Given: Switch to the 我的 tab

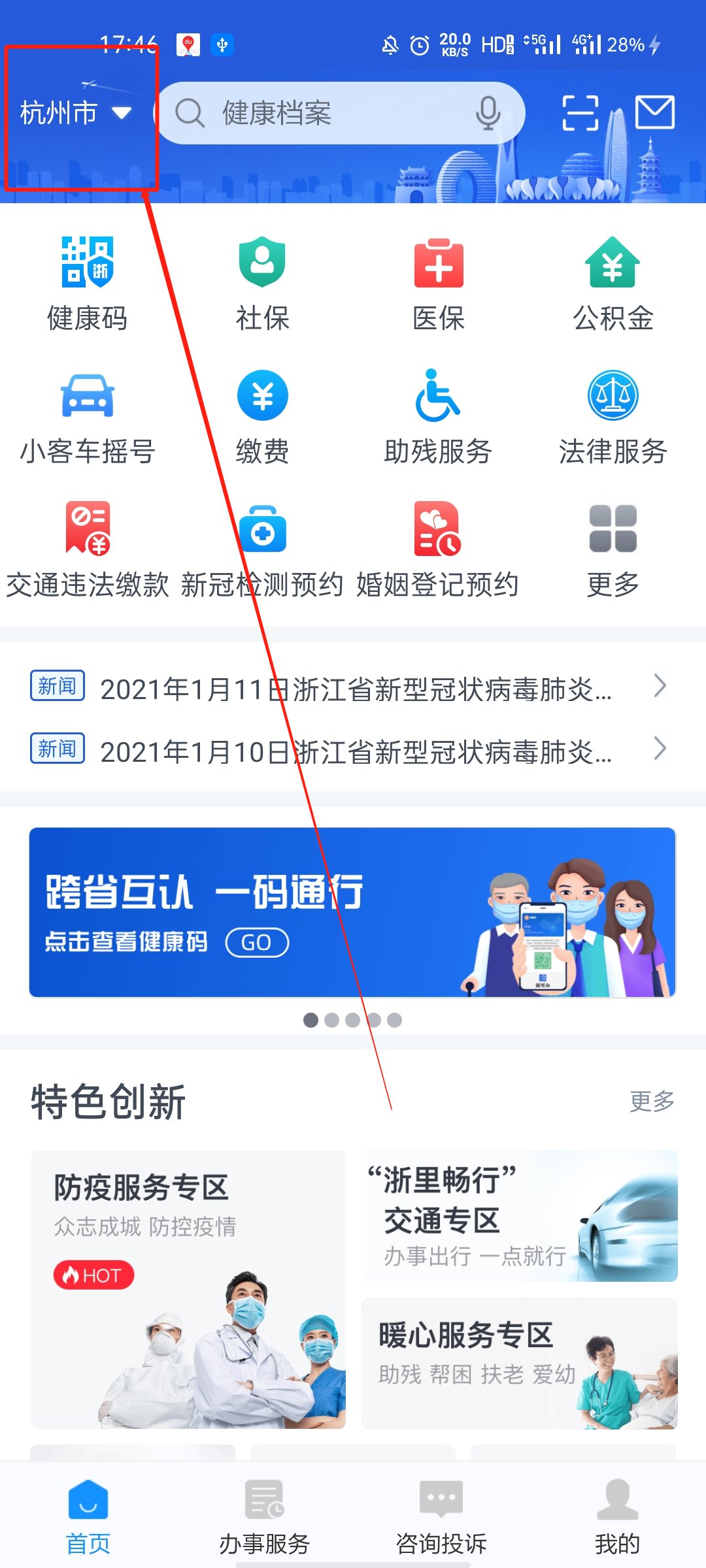Looking at the screenshot, I should coord(617,1517).
